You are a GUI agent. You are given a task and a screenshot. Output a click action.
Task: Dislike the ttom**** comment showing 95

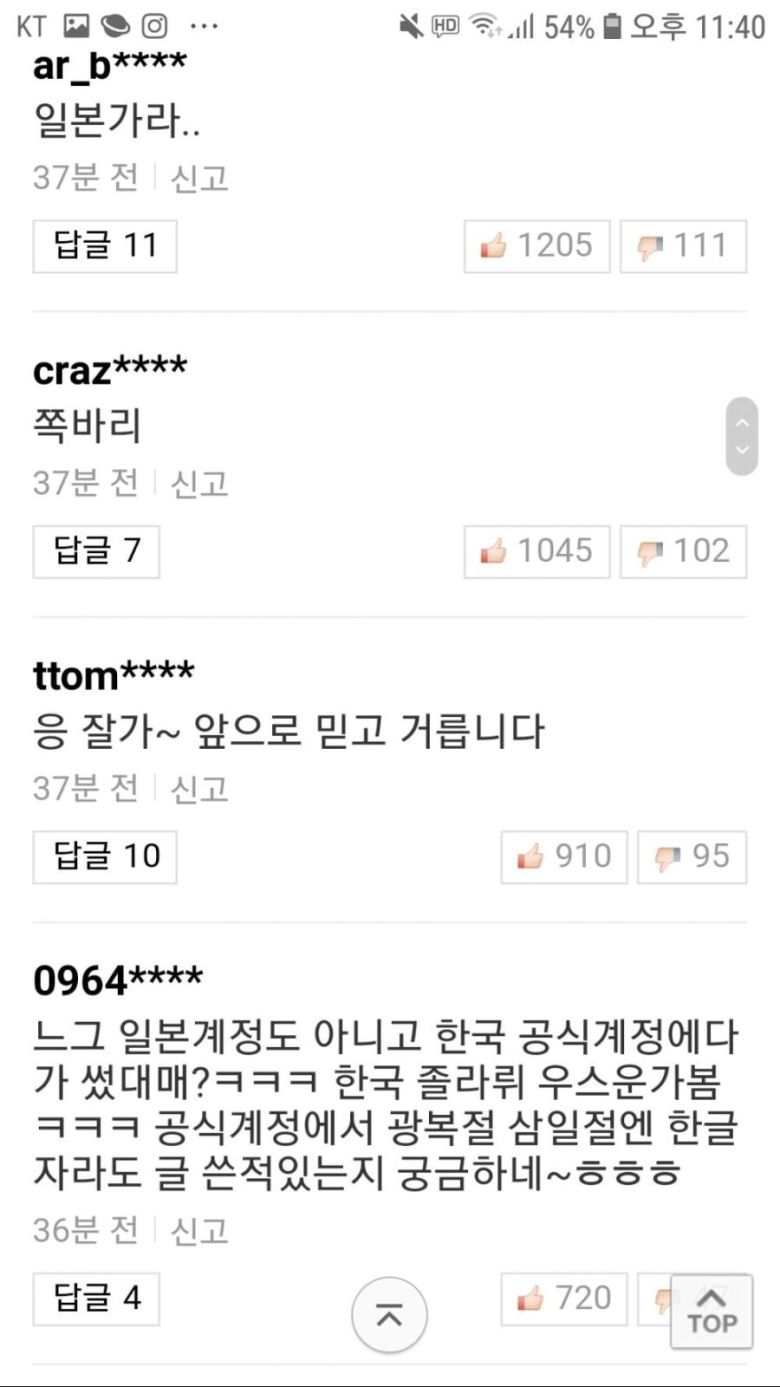(692, 857)
